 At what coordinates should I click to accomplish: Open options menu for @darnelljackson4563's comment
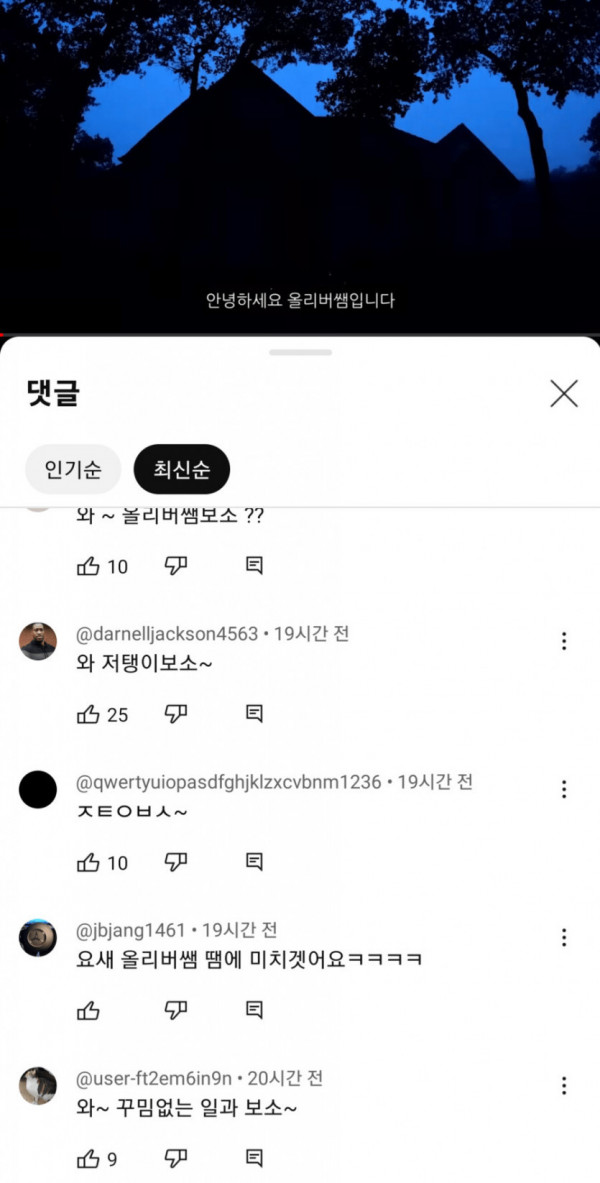click(564, 641)
